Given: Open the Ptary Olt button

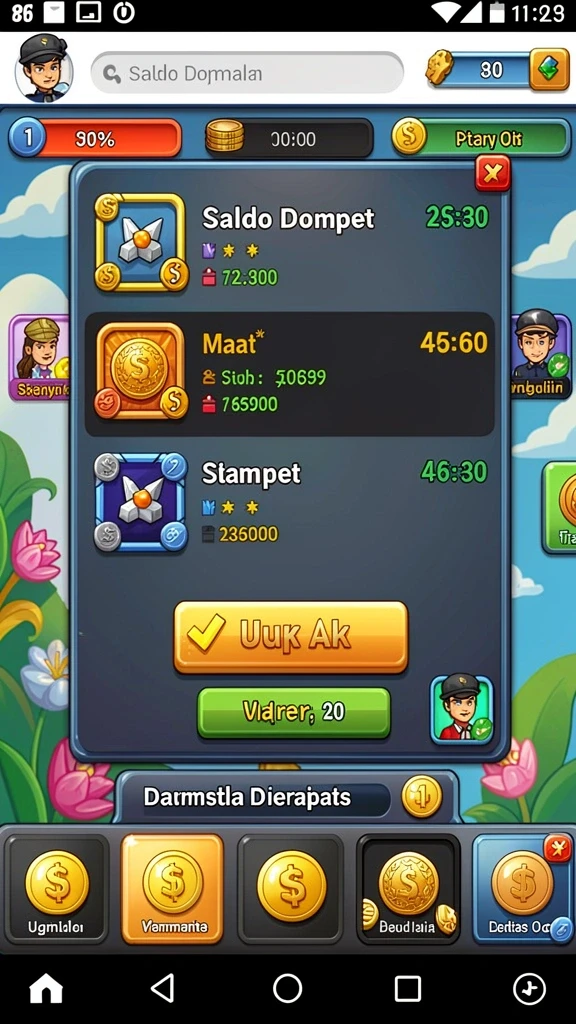Looking at the screenshot, I should click(x=482, y=138).
